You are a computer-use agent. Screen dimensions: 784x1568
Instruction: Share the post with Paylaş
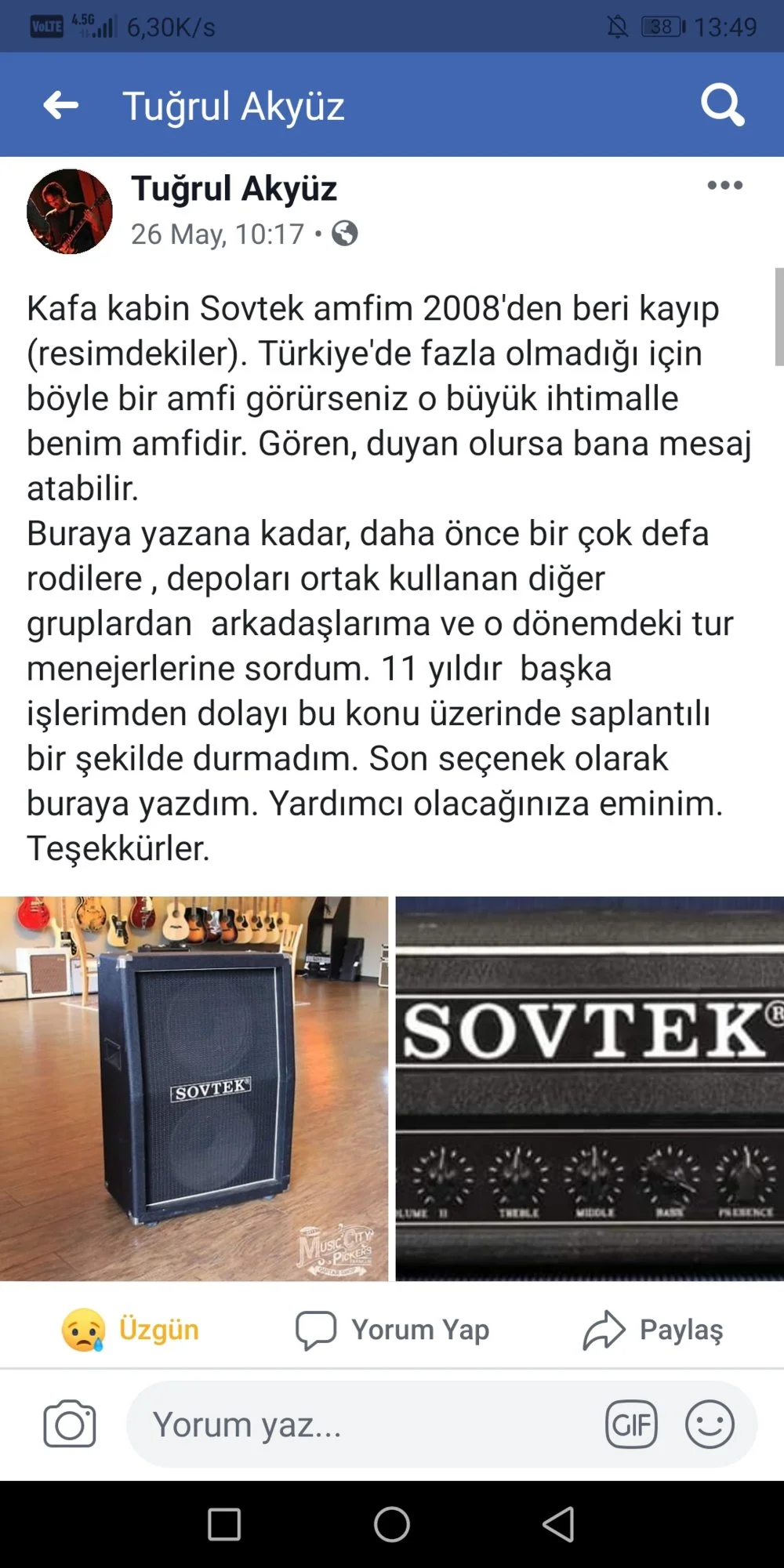[653, 1330]
